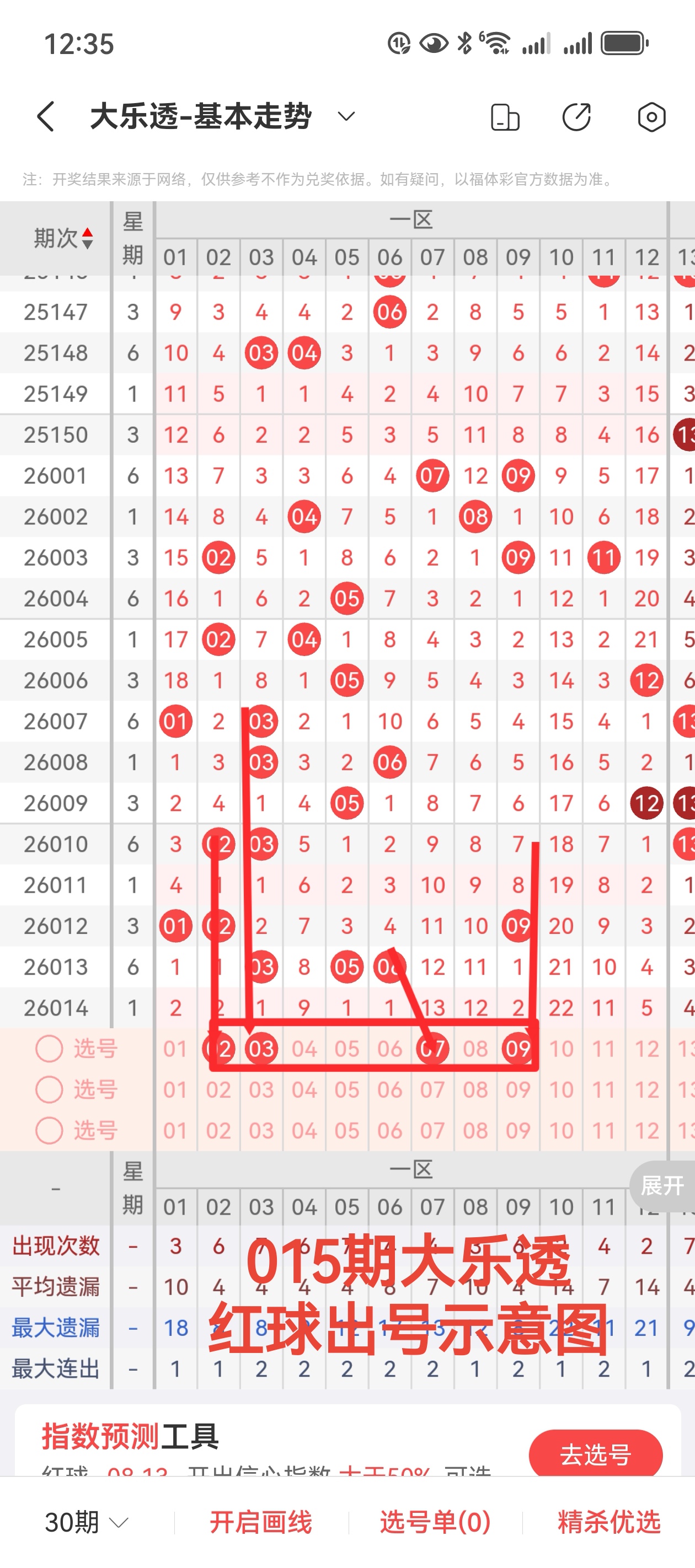Select the first 选号 row circle

coord(49,1049)
